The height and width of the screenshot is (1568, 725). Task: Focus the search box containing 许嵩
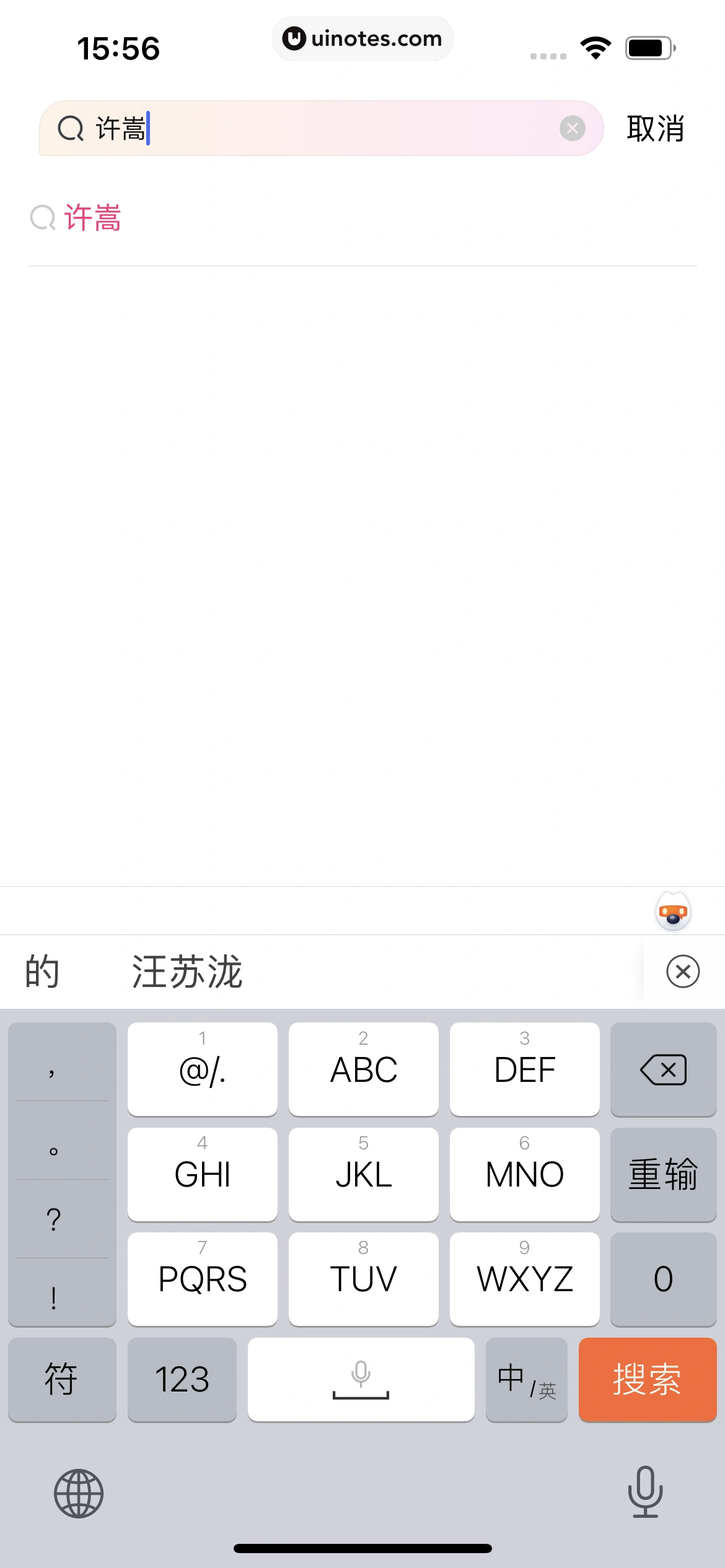(x=322, y=129)
